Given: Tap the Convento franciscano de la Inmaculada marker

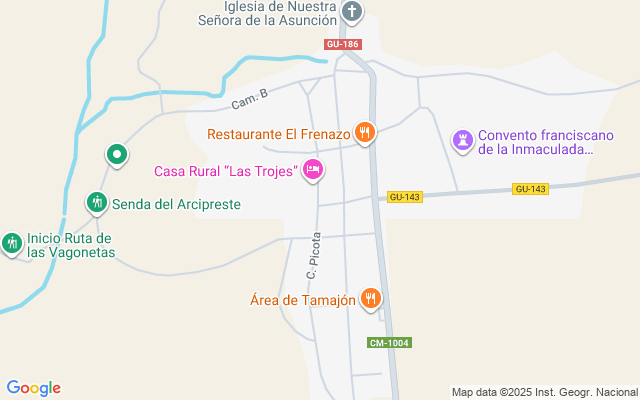Looking at the screenshot, I should coord(463,140).
